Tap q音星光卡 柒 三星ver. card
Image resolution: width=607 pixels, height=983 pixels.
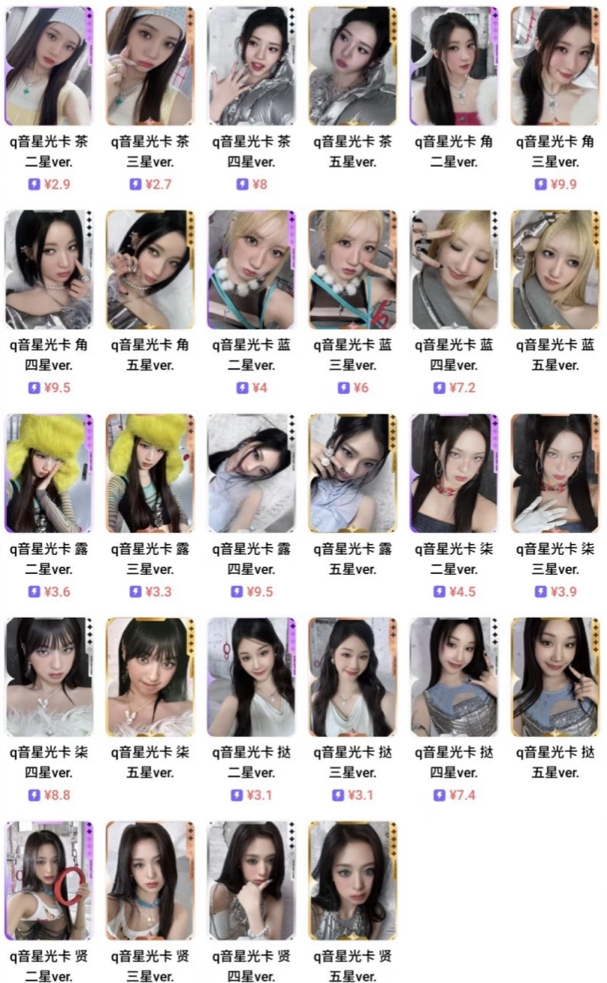coord(554,472)
